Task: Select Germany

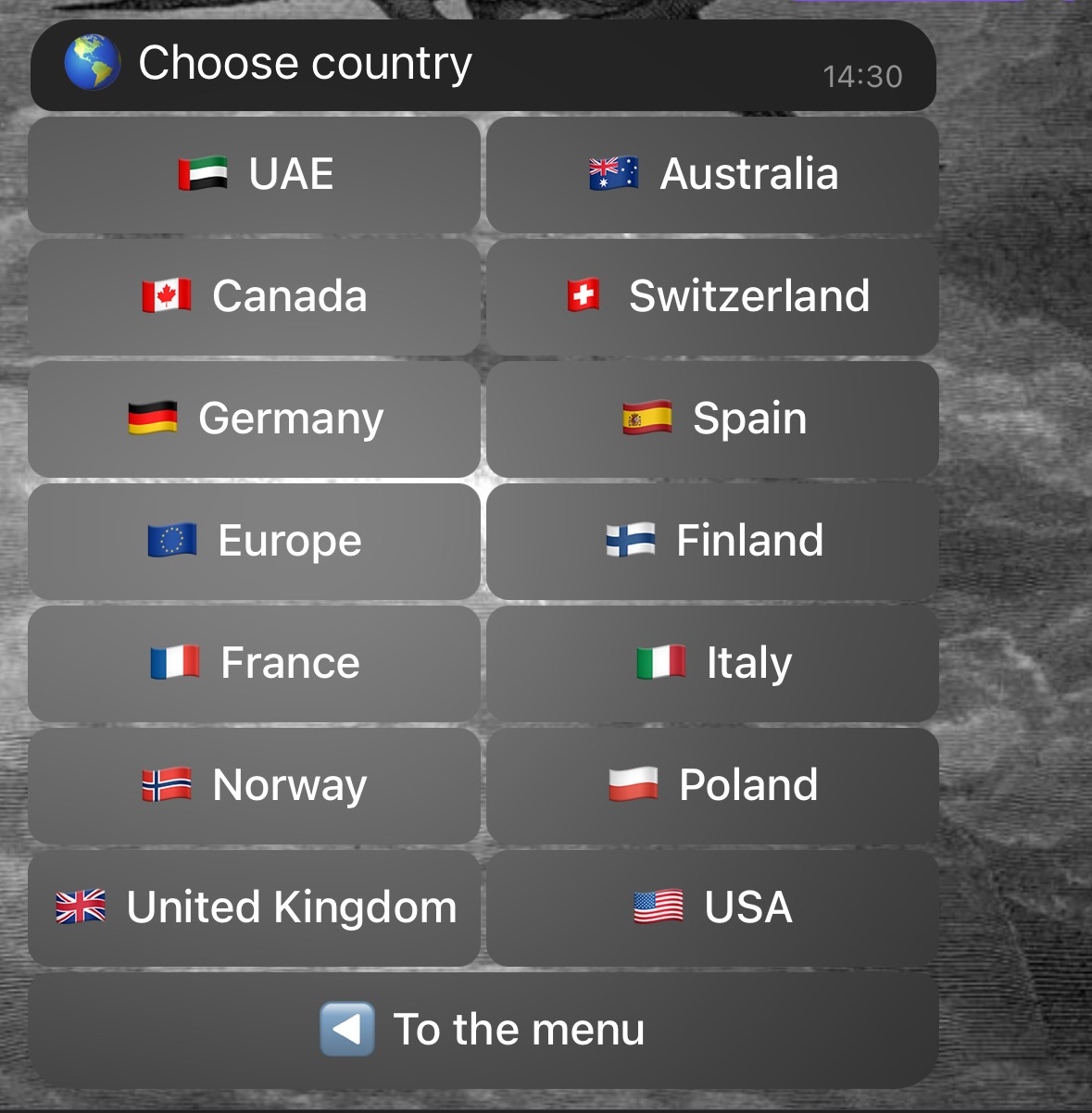Action: click(254, 419)
